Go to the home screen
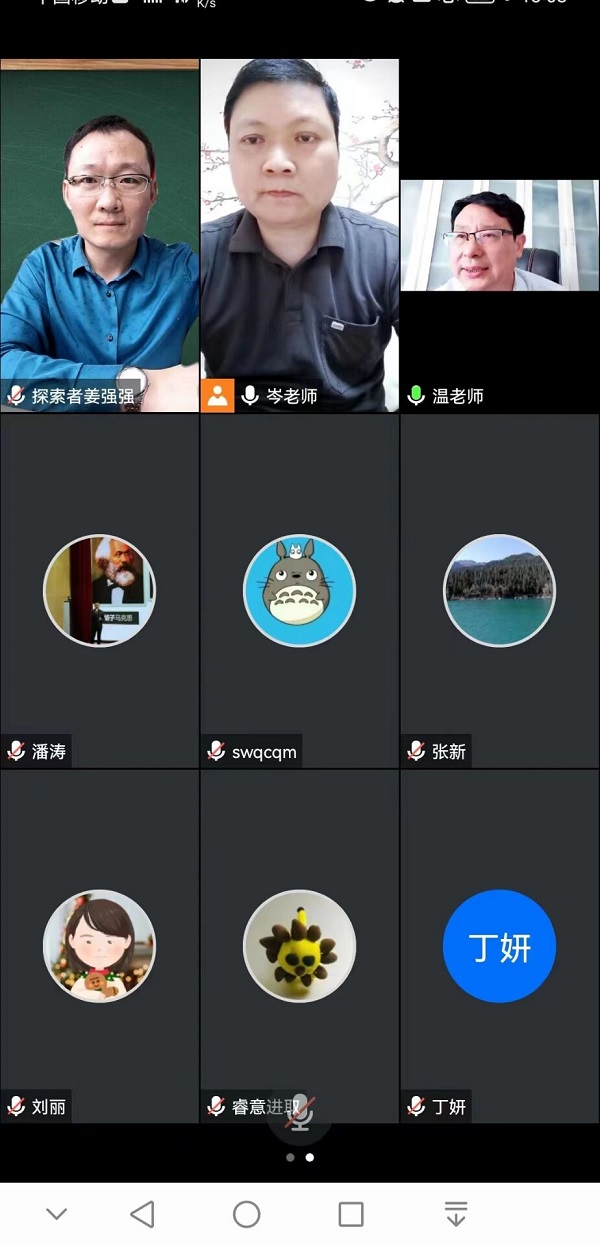This screenshot has height=1246, width=600. [246, 1214]
